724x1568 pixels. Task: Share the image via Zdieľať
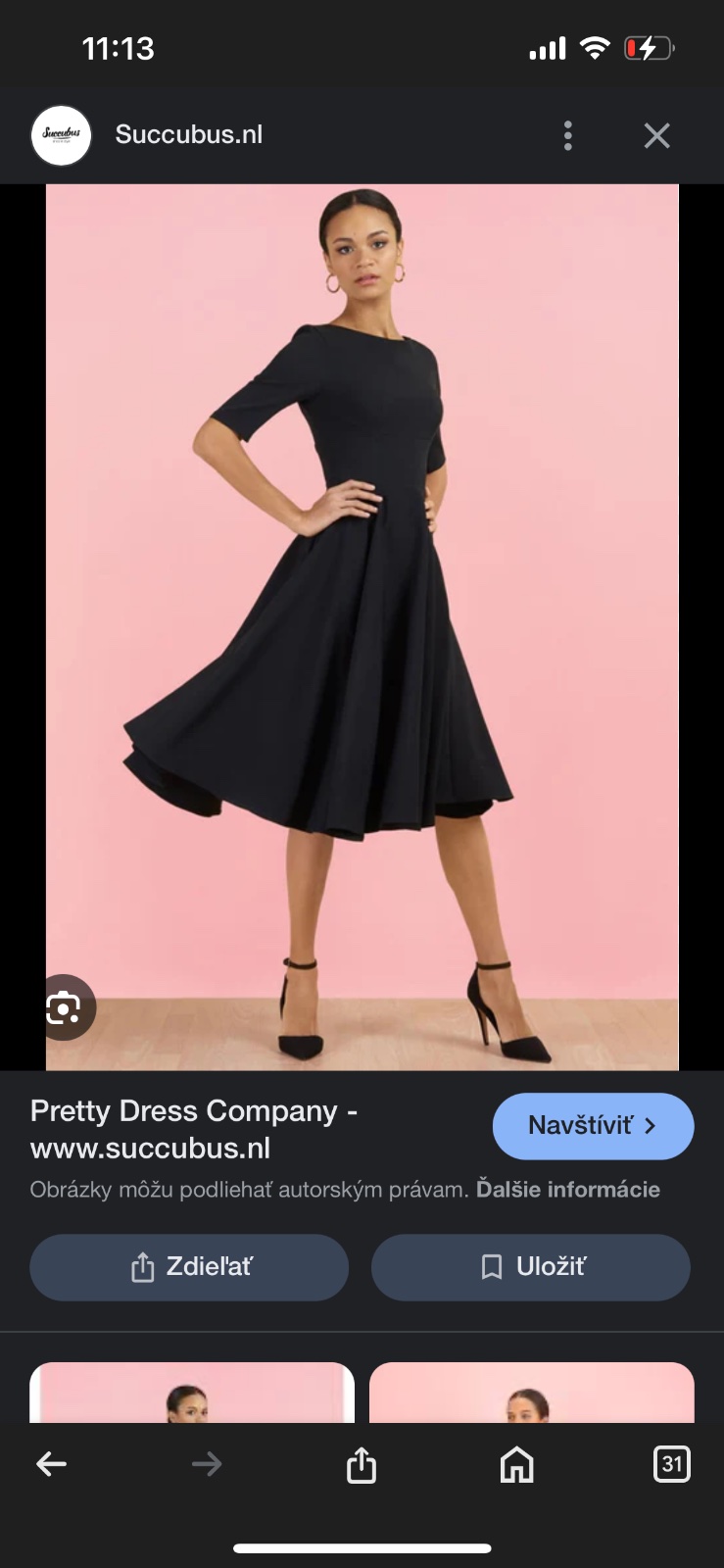(x=189, y=1267)
